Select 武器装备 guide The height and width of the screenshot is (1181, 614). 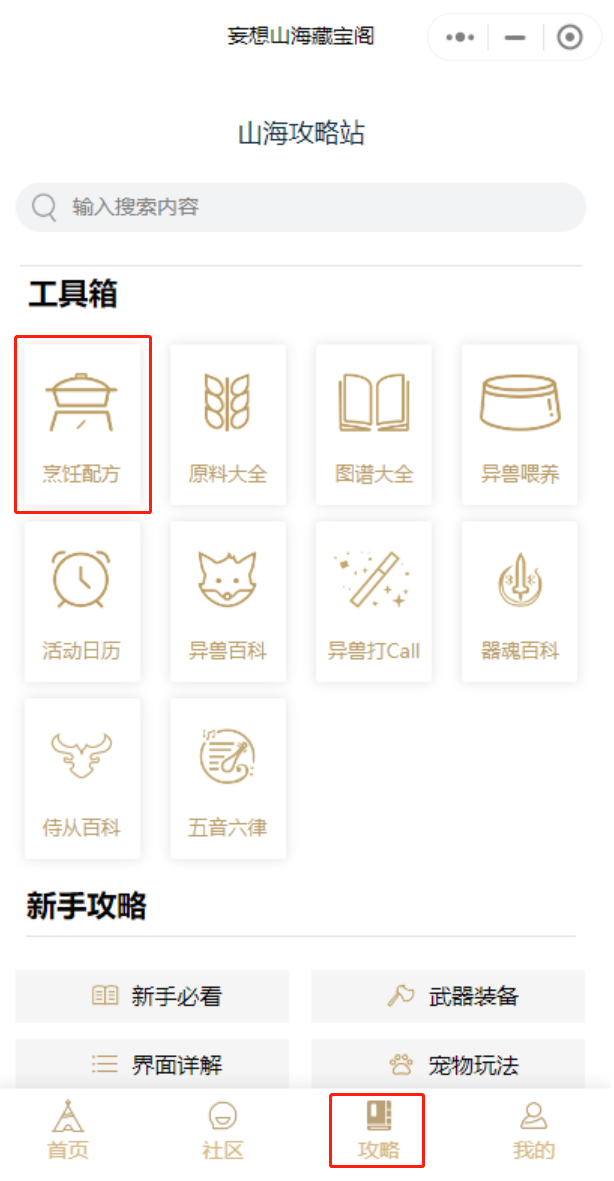[x=448, y=996]
